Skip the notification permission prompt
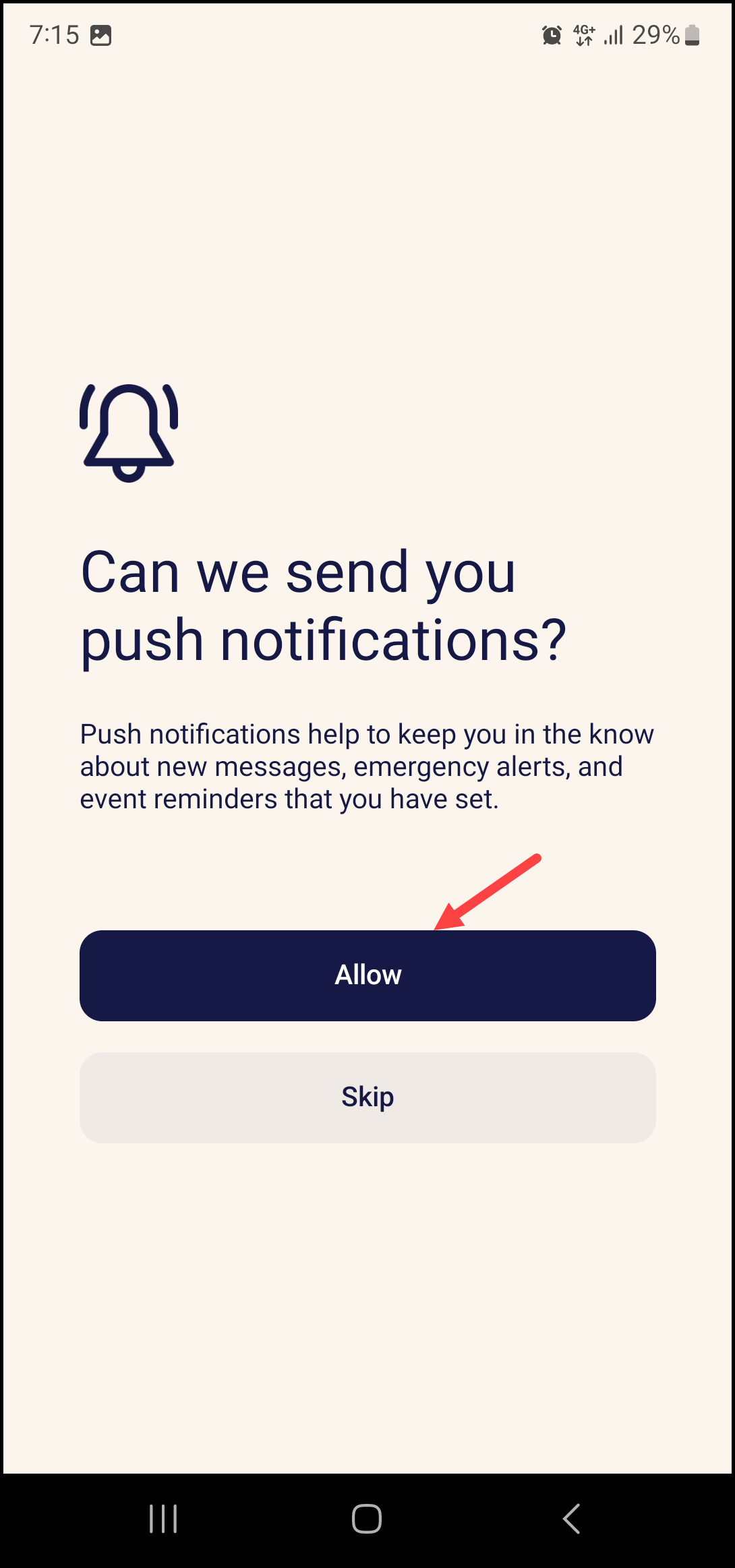 (x=367, y=1097)
